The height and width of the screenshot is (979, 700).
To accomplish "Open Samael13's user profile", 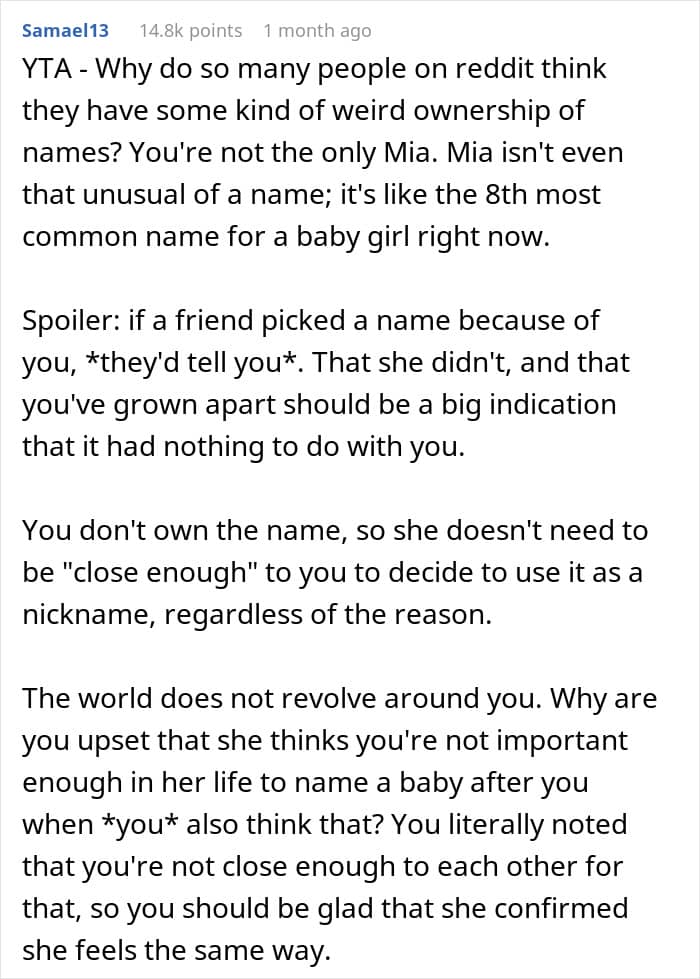I will (66, 31).
